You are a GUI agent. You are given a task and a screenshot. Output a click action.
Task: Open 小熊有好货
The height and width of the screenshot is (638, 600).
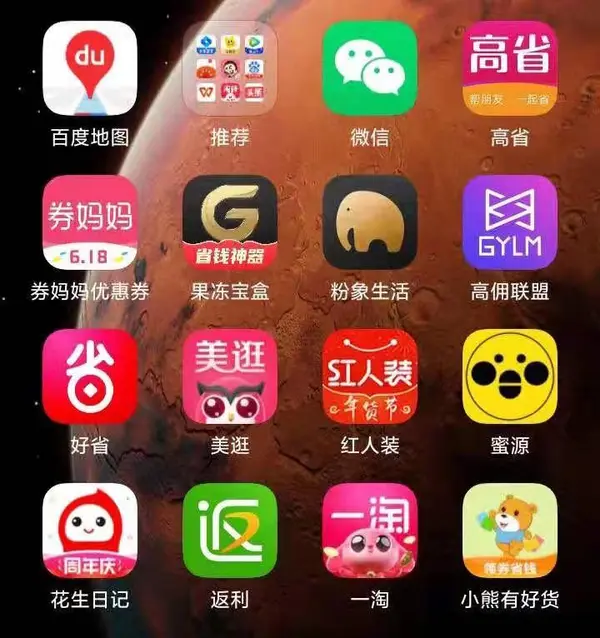(509, 530)
